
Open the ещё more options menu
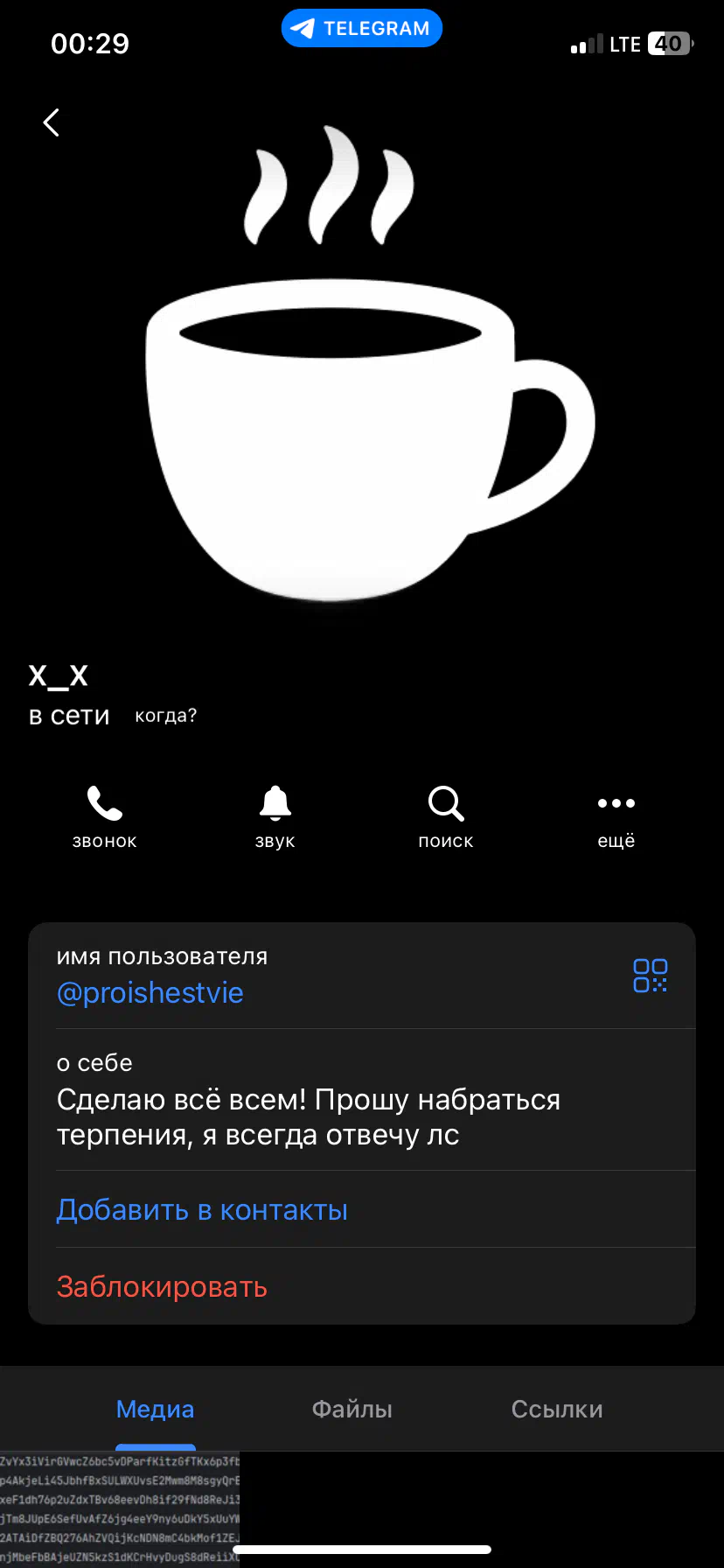coord(616,817)
